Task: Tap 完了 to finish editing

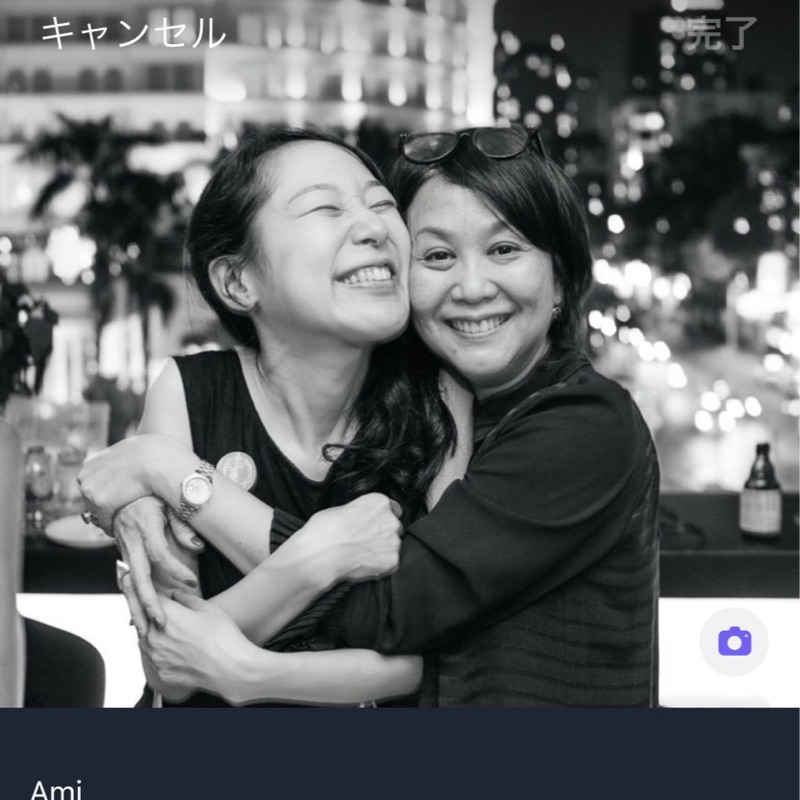Action: coord(722,33)
